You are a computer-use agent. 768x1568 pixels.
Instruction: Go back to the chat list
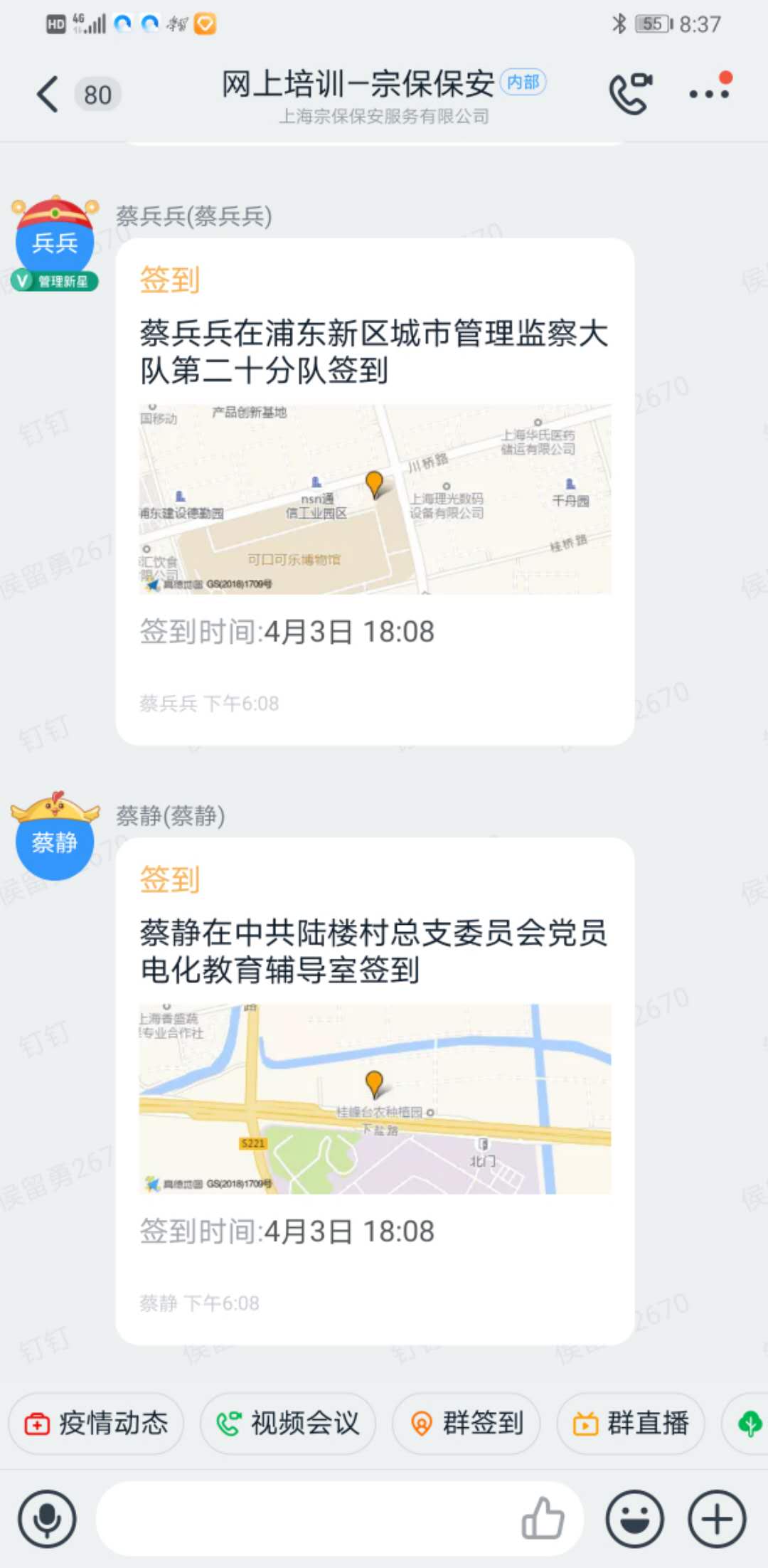click(x=47, y=95)
